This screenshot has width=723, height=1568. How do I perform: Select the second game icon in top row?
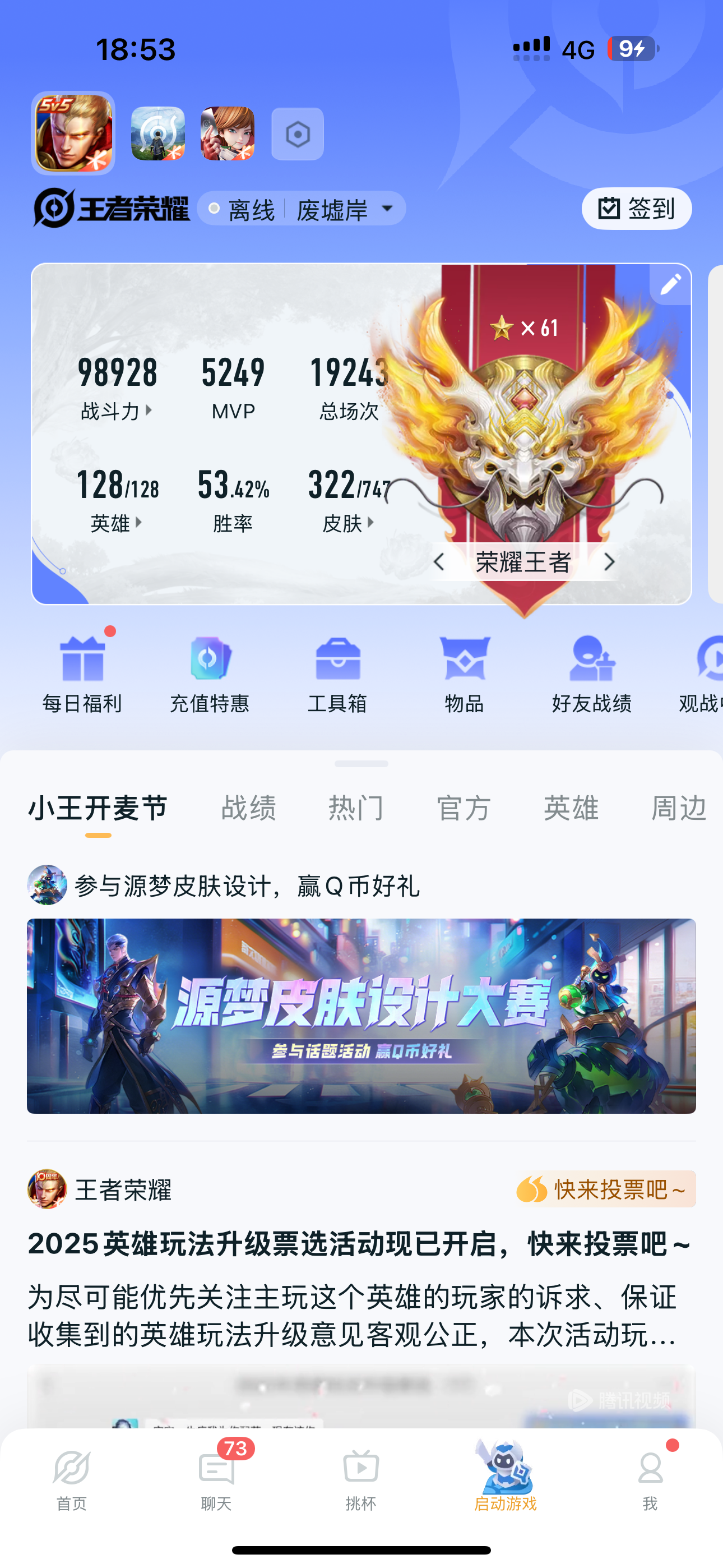pyautogui.click(x=157, y=134)
